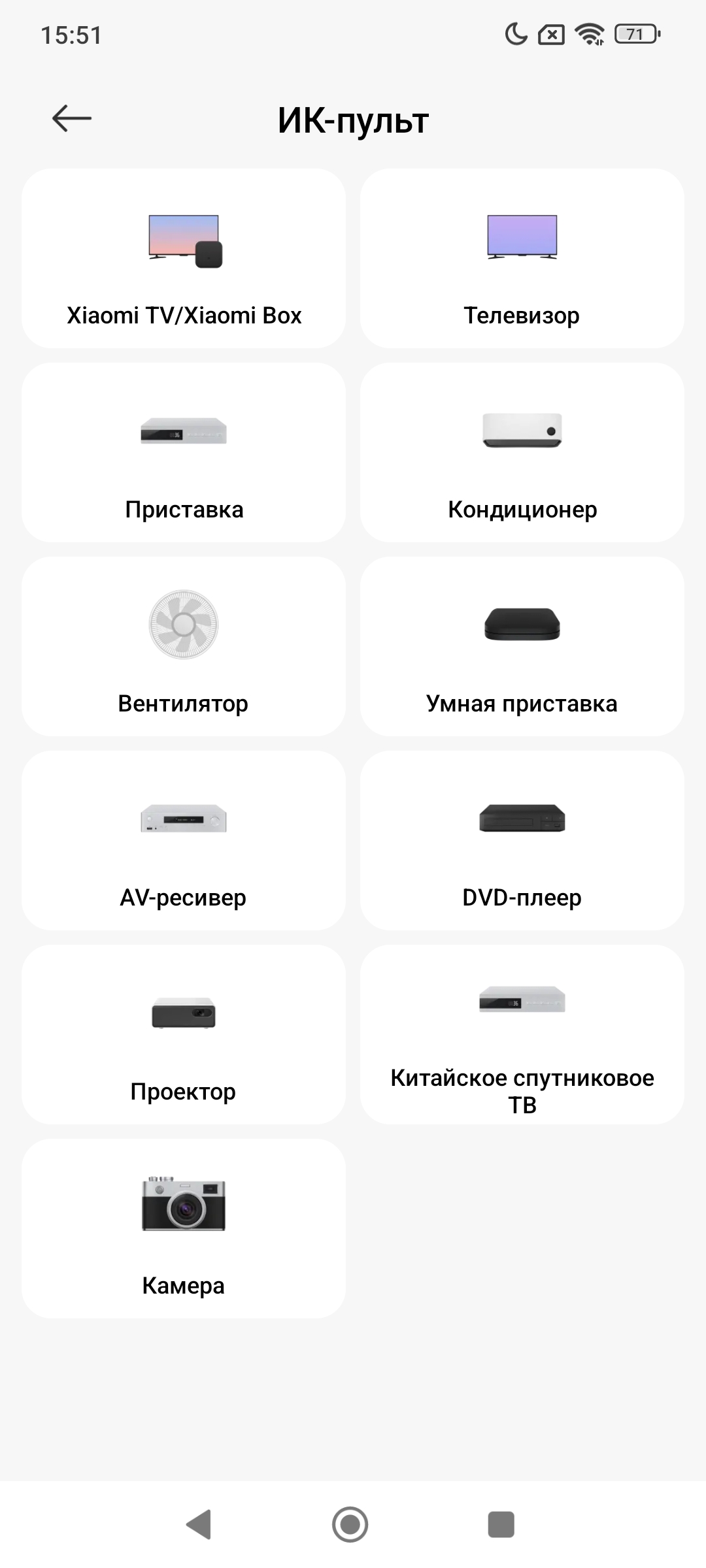Viewport: 706px width, 1568px height.
Task: Tap the system home button
Action: click(350, 1525)
